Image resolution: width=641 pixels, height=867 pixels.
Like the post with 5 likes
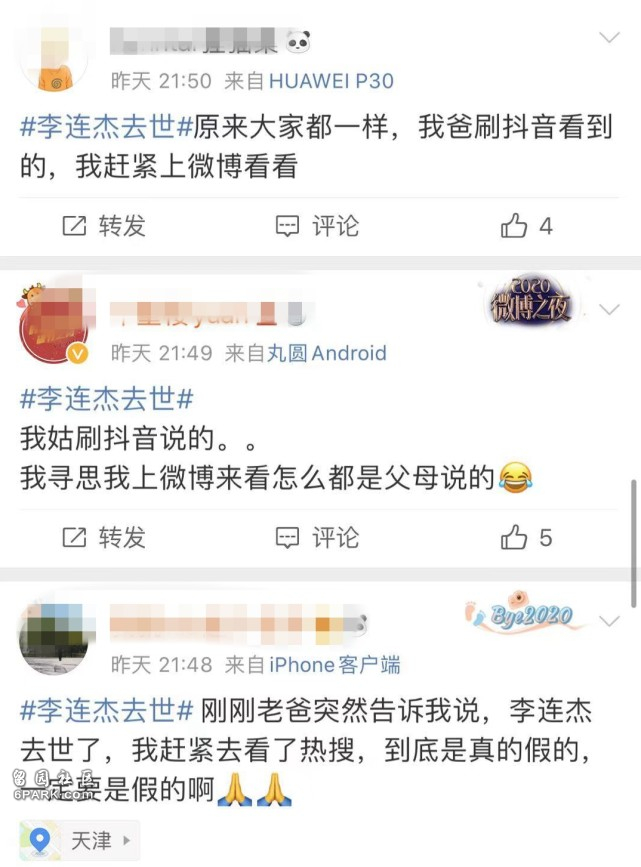[527, 538]
